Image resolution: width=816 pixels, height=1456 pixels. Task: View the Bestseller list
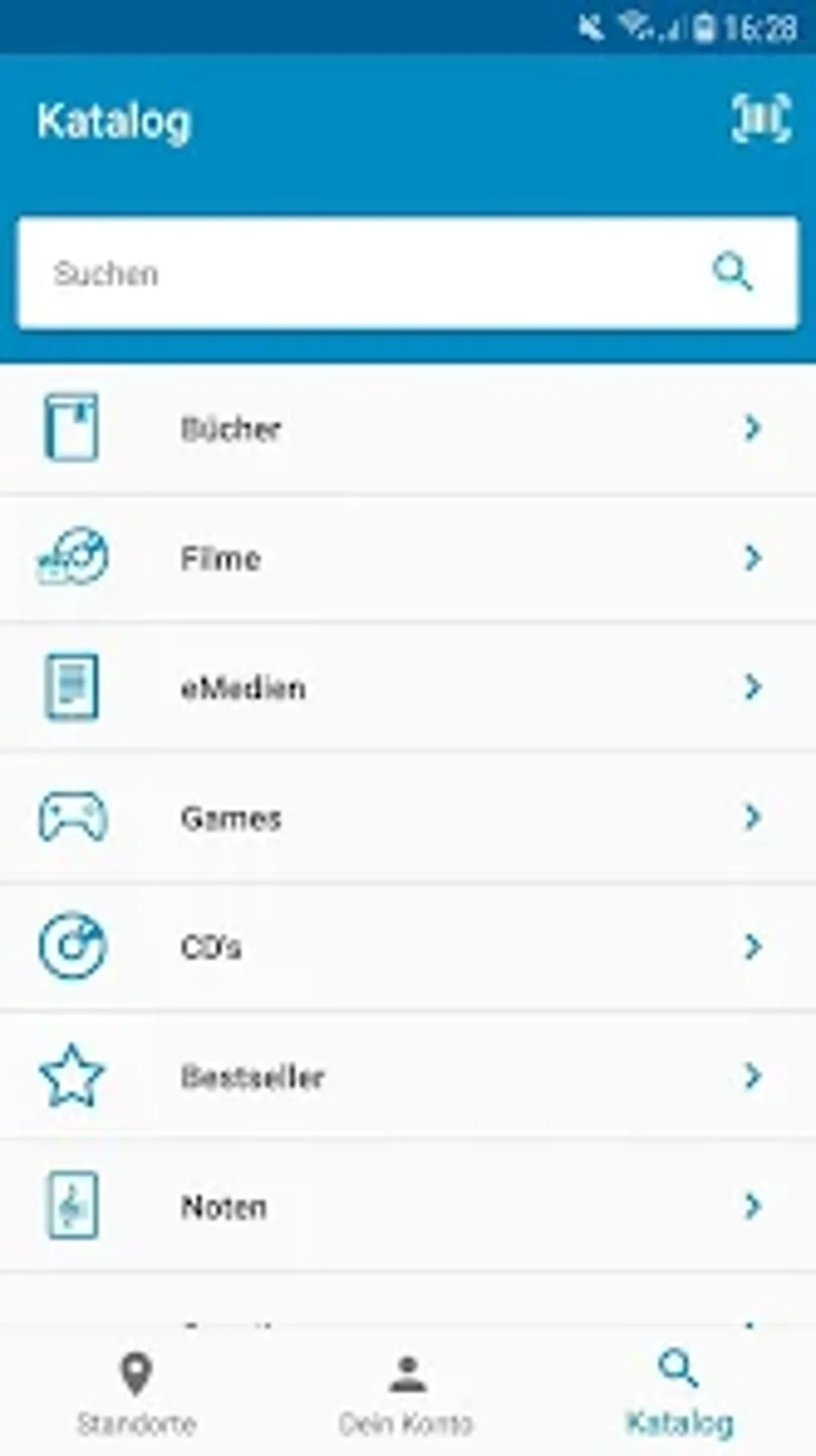408,1077
